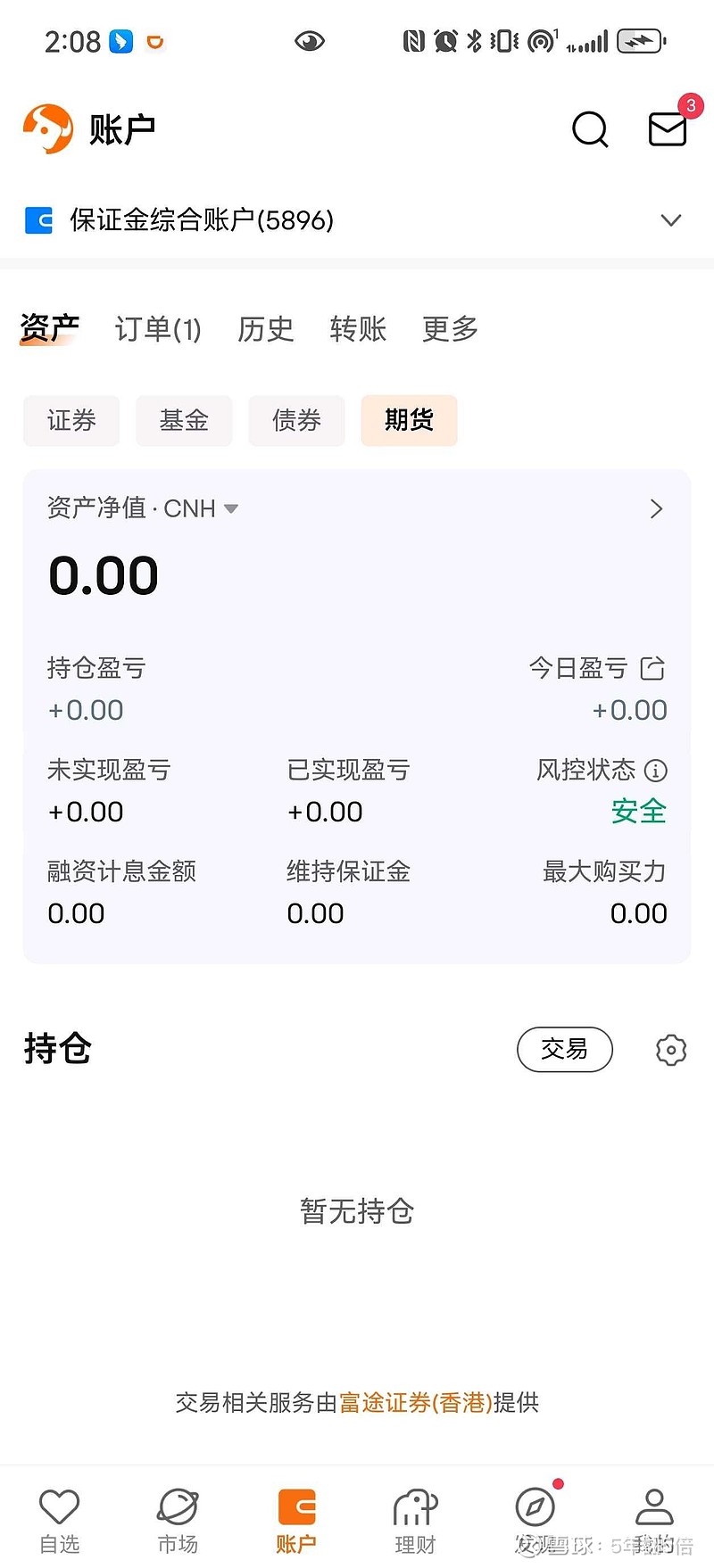
Task: Select the 基金 asset filter chip
Action: pyautogui.click(x=184, y=420)
